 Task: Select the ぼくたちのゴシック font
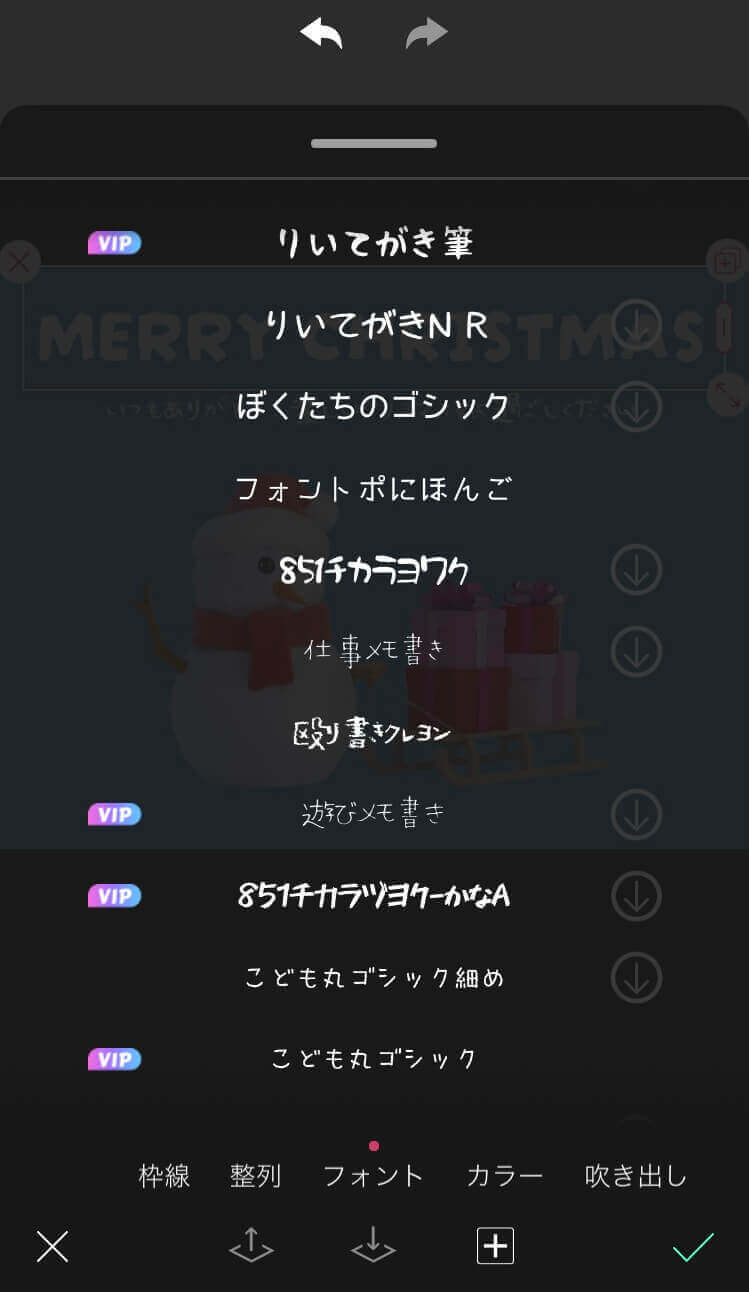click(374, 406)
